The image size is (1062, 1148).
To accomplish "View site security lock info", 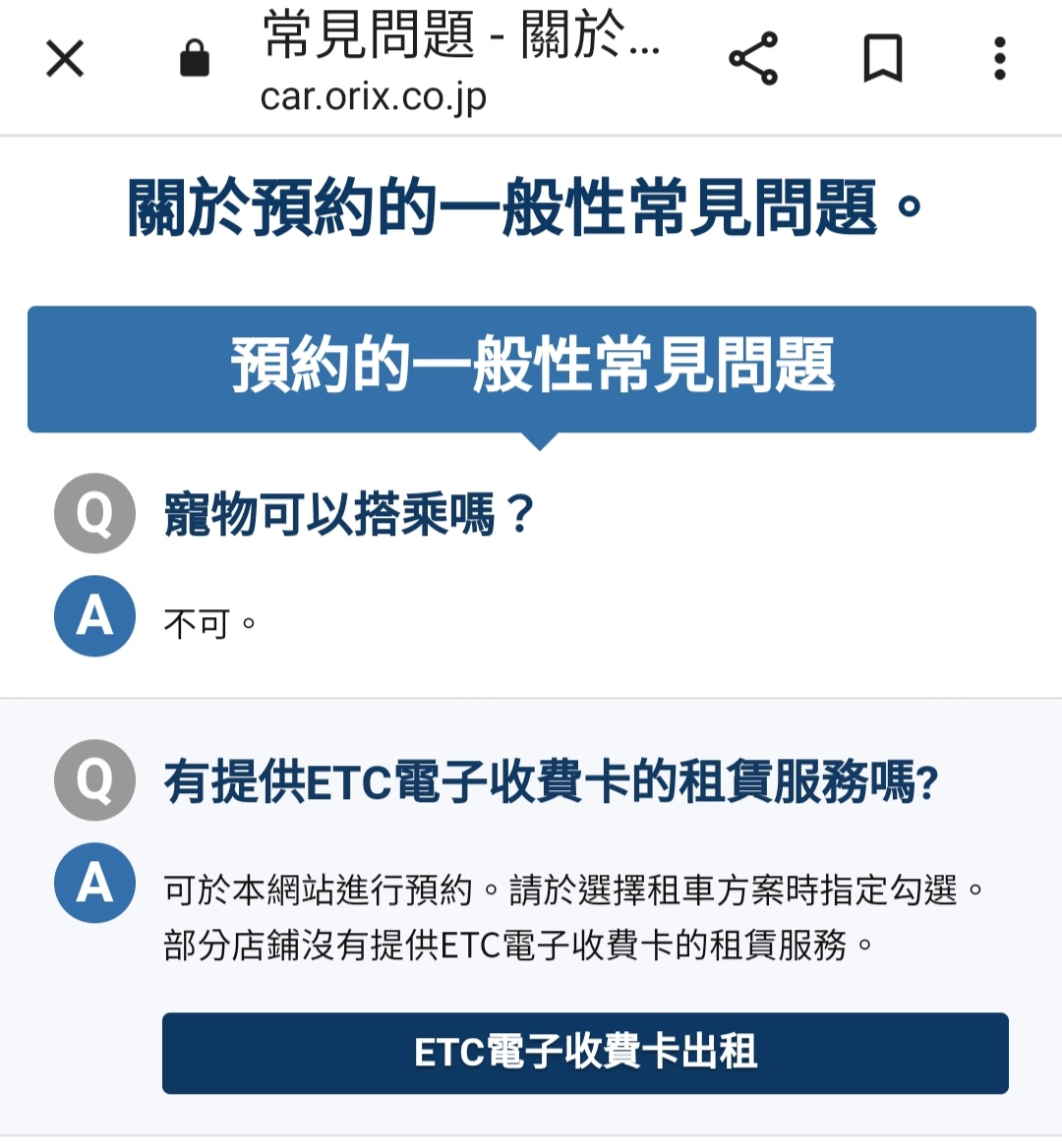I will click(x=195, y=59).
